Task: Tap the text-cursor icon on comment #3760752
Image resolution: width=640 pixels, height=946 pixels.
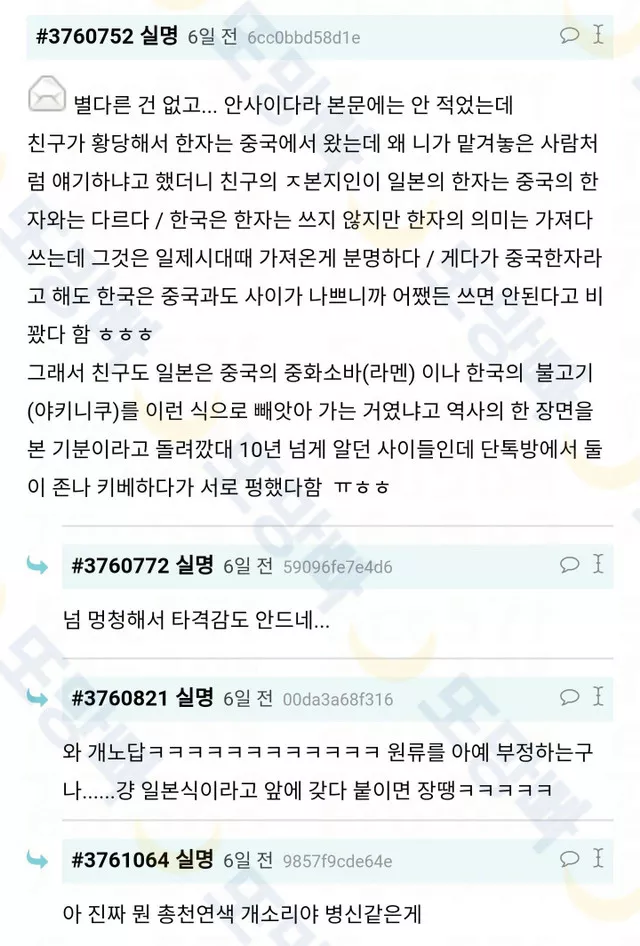Action: tap(598, 34)
